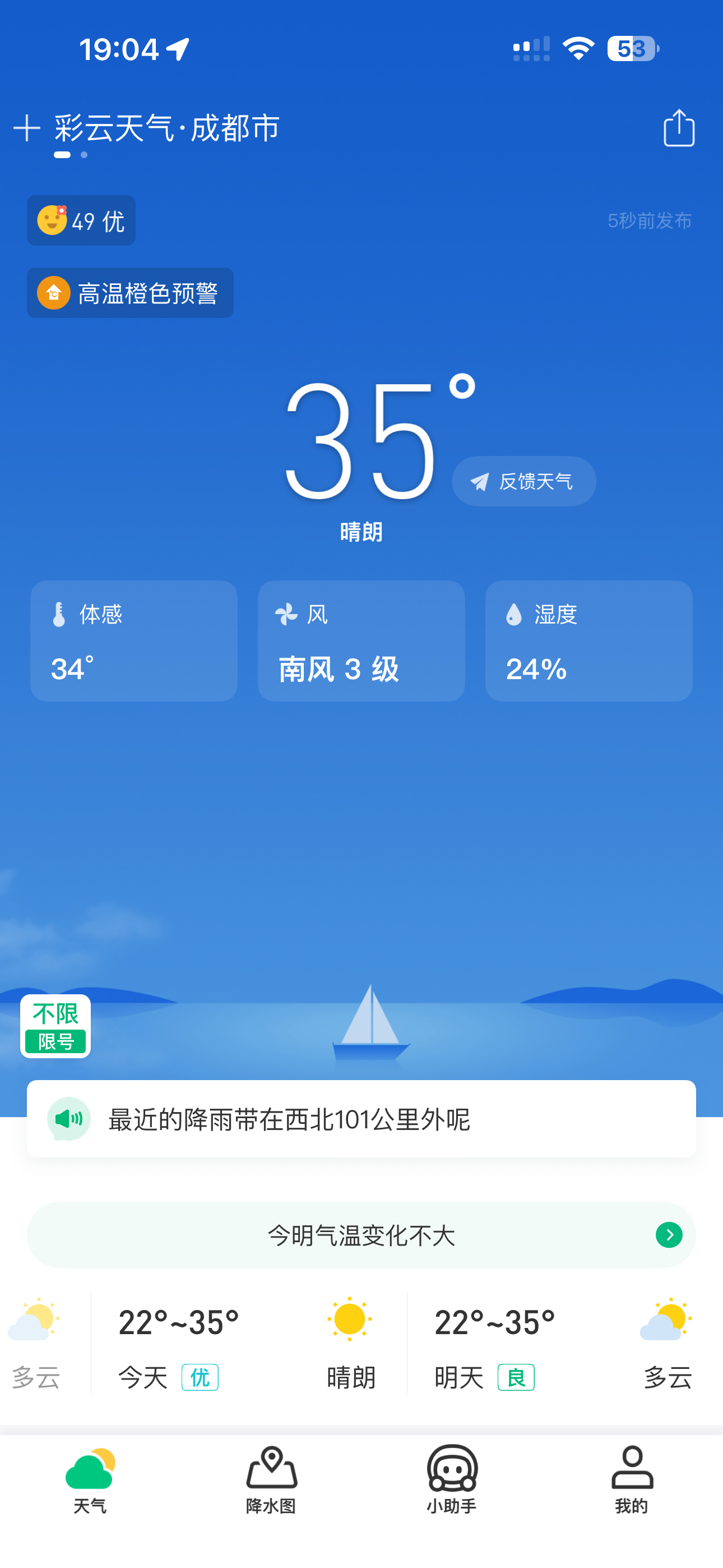Open the 49 优 air quality badge

pyautogui.click(x=81, y=220)
